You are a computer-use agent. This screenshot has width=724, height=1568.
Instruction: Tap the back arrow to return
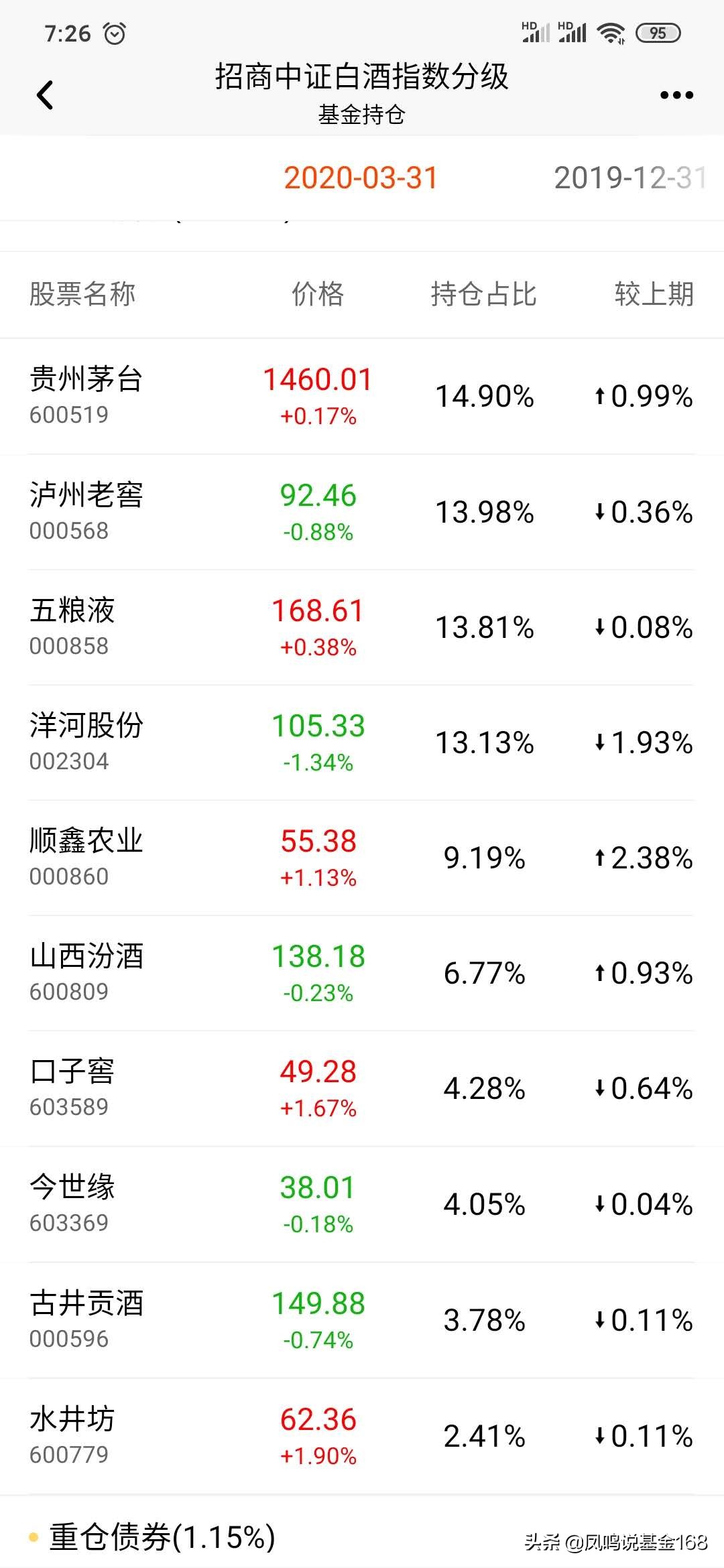pyautogui.click(x=46, y=94)
